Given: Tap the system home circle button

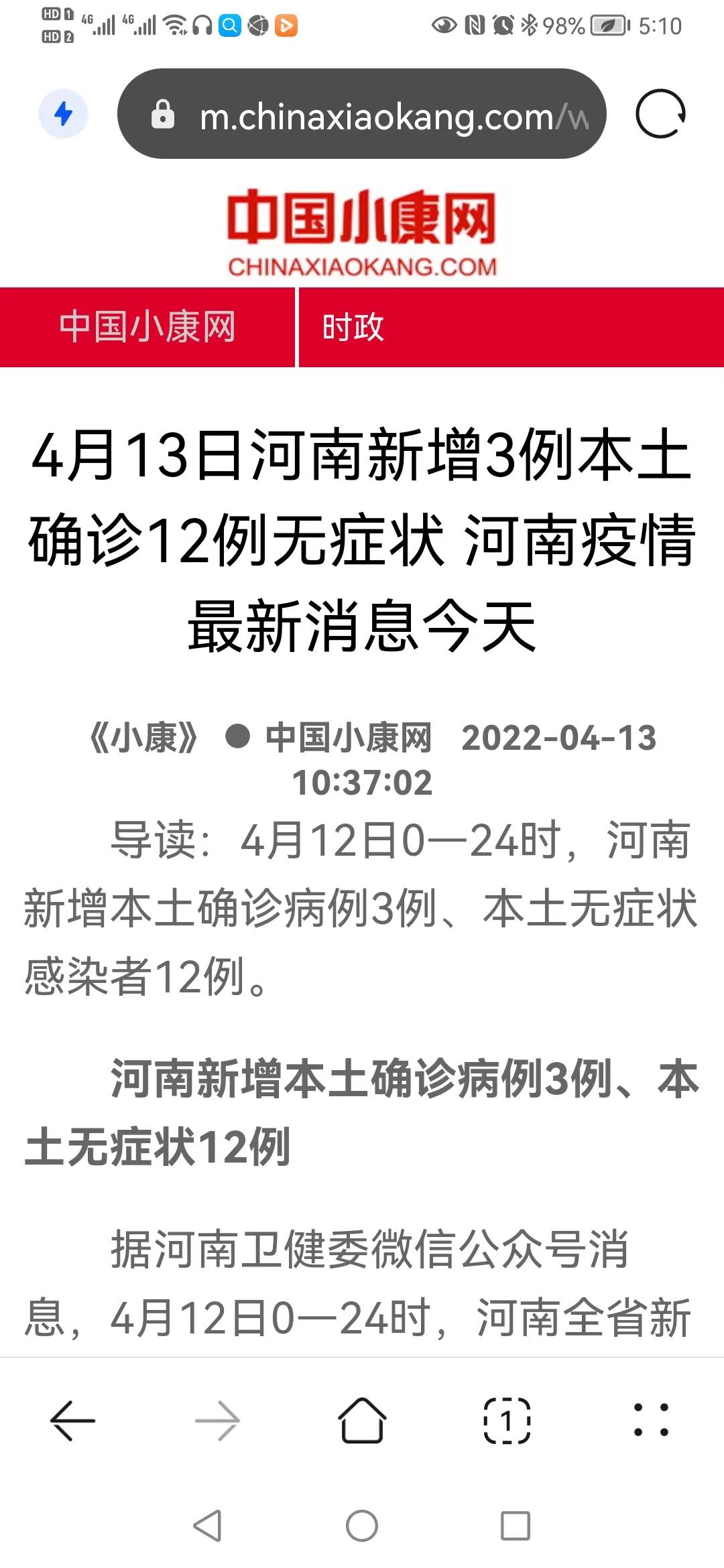Looking at the screenshot, I should 362,1526.
